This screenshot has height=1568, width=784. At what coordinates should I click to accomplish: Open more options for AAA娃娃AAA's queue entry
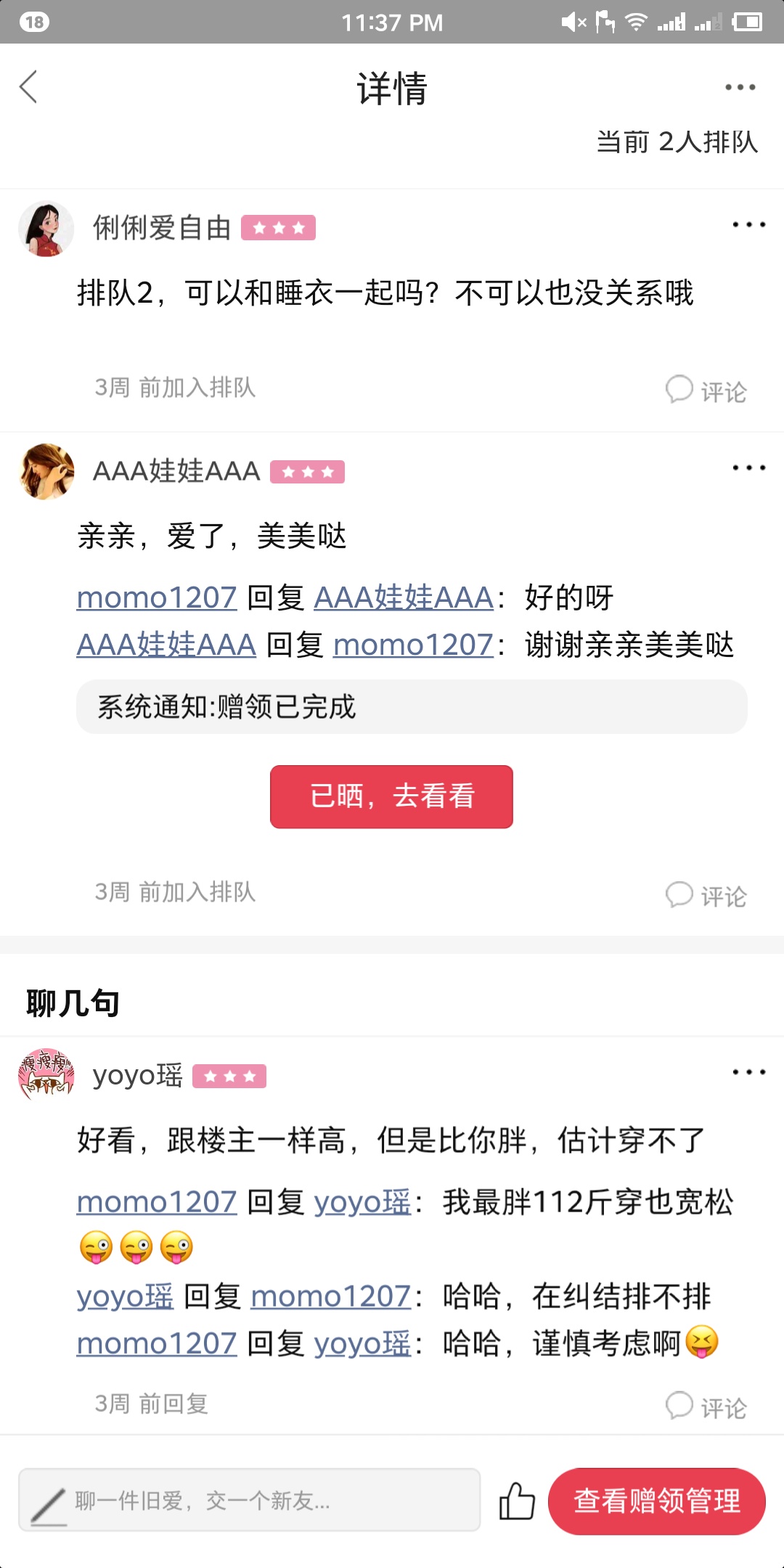(748, 468)
